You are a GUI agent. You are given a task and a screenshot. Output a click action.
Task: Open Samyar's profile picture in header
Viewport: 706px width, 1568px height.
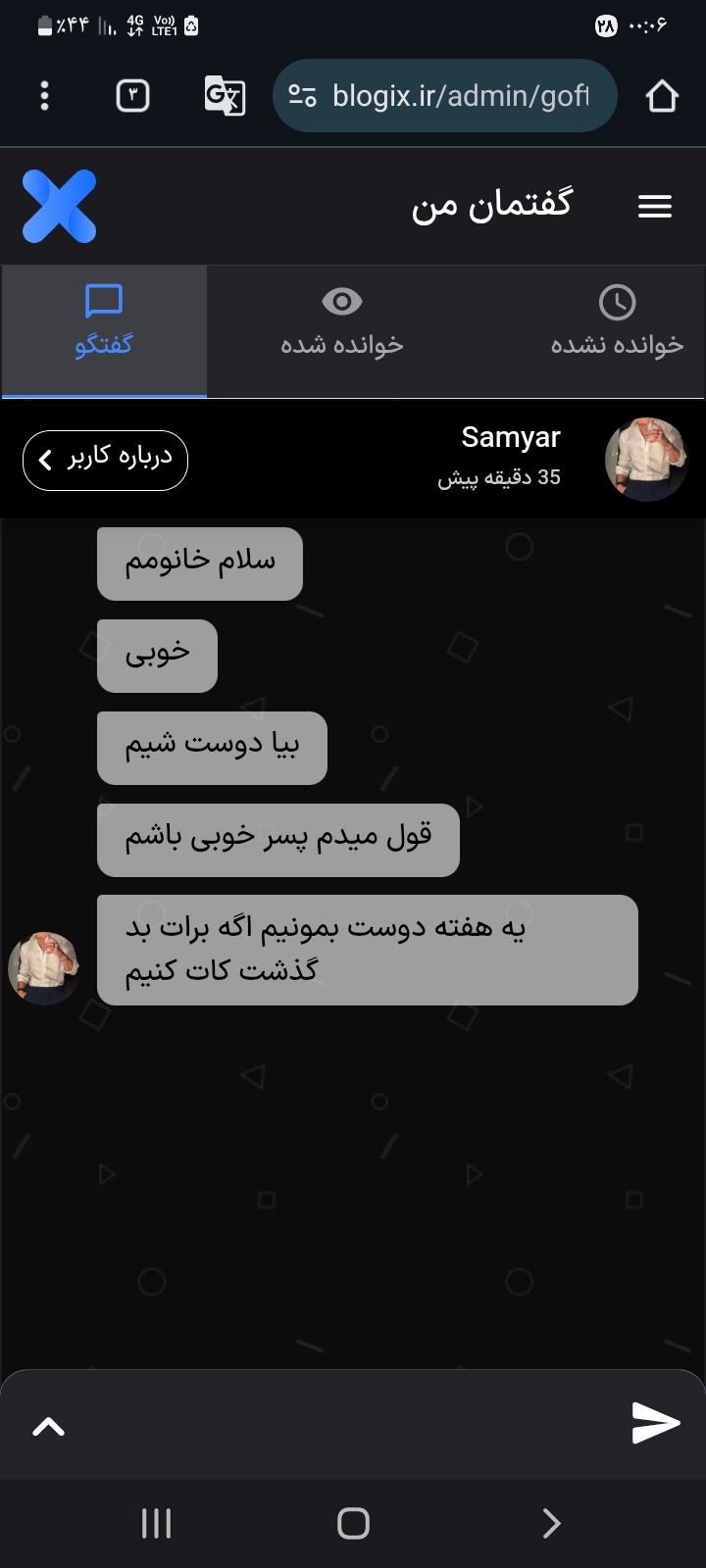[646, 459]
